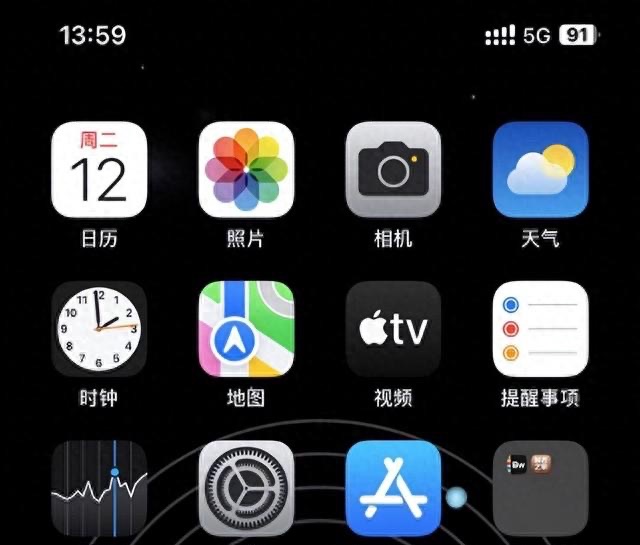Screen dimensions: 640x545
Task: Open the app folder next to App Store
Action: [x=540, y=490]
